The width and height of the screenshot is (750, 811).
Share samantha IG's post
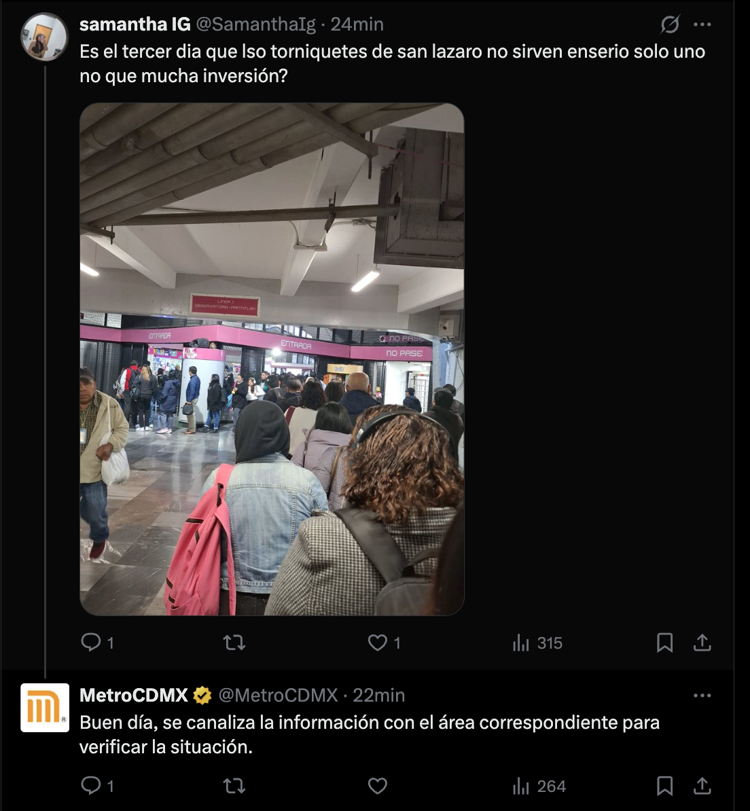(702, 643)
